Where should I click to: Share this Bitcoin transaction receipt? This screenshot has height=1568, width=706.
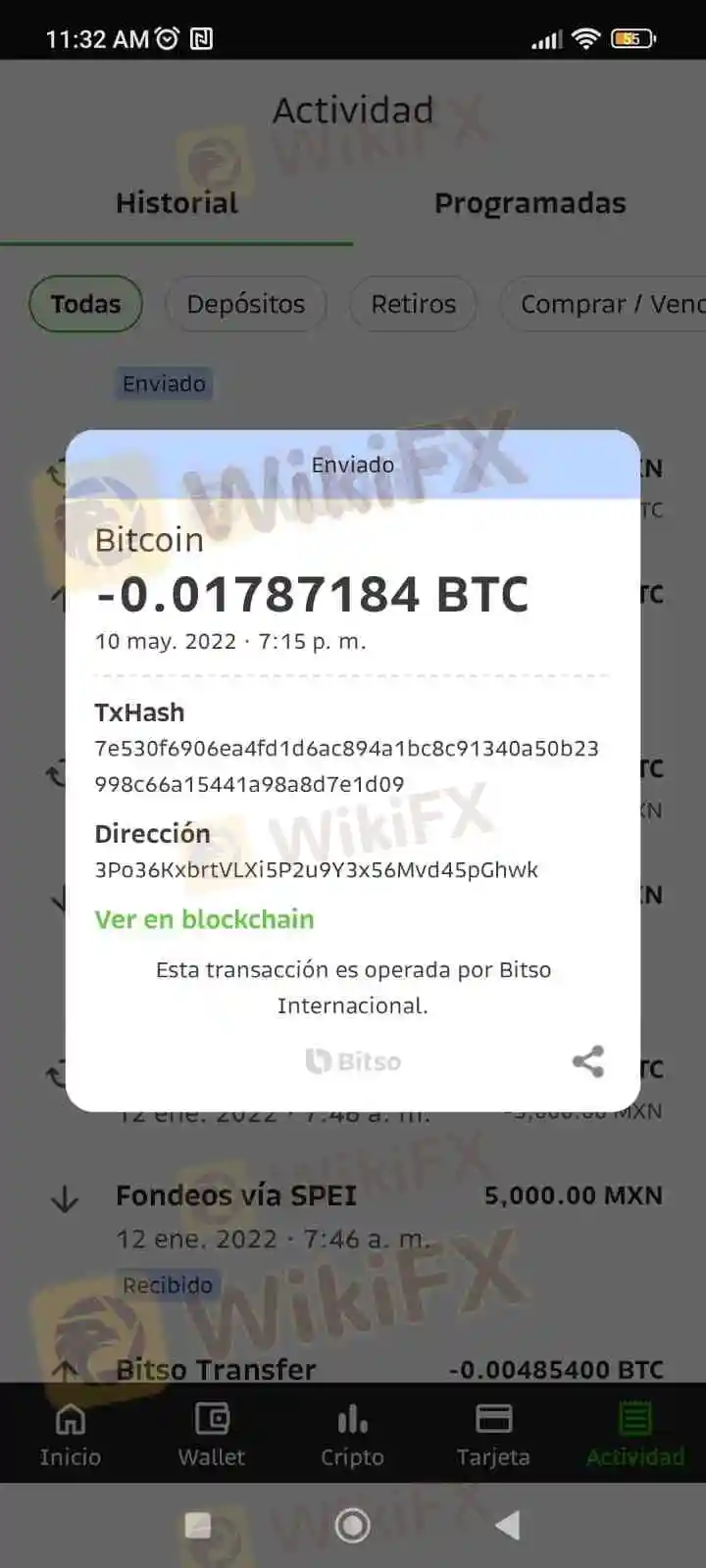[x=587, y=1061]
